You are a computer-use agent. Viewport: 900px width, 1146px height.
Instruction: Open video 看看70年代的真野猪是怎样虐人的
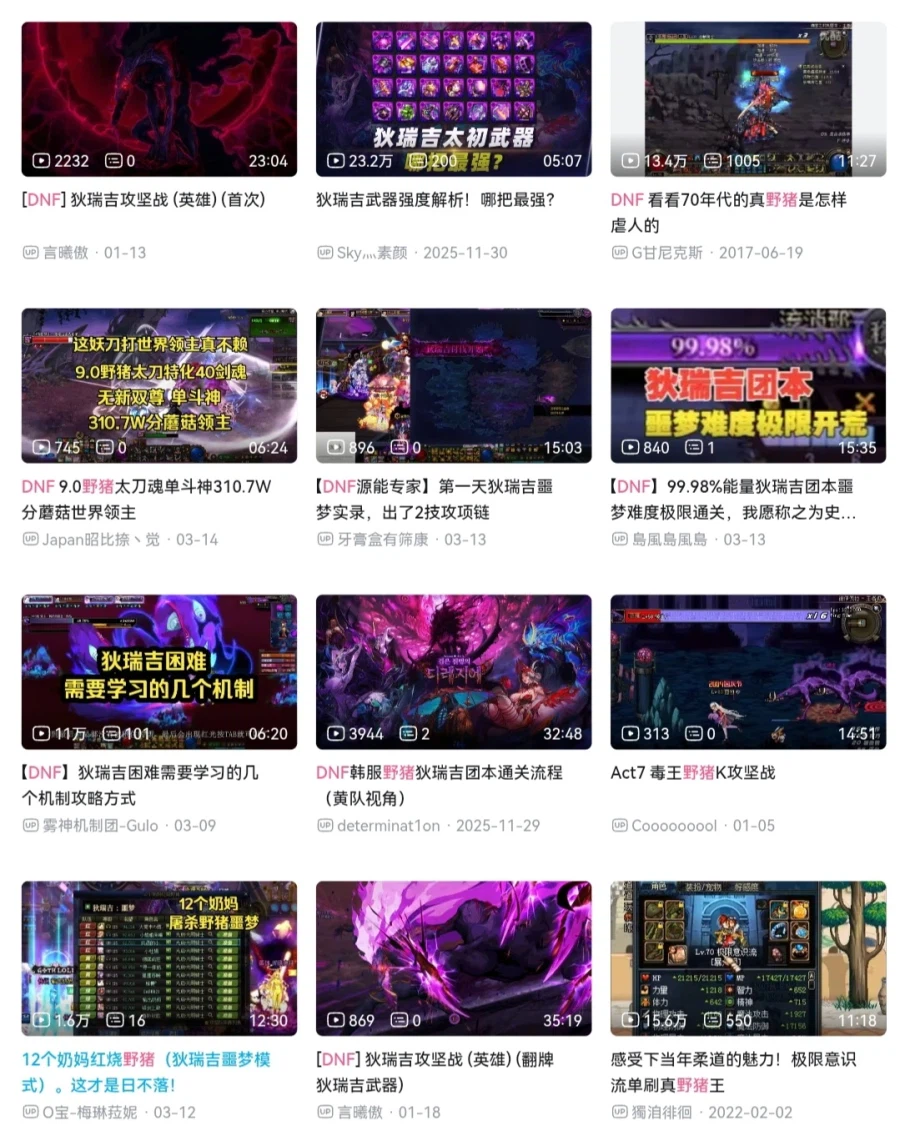point(748,100)
